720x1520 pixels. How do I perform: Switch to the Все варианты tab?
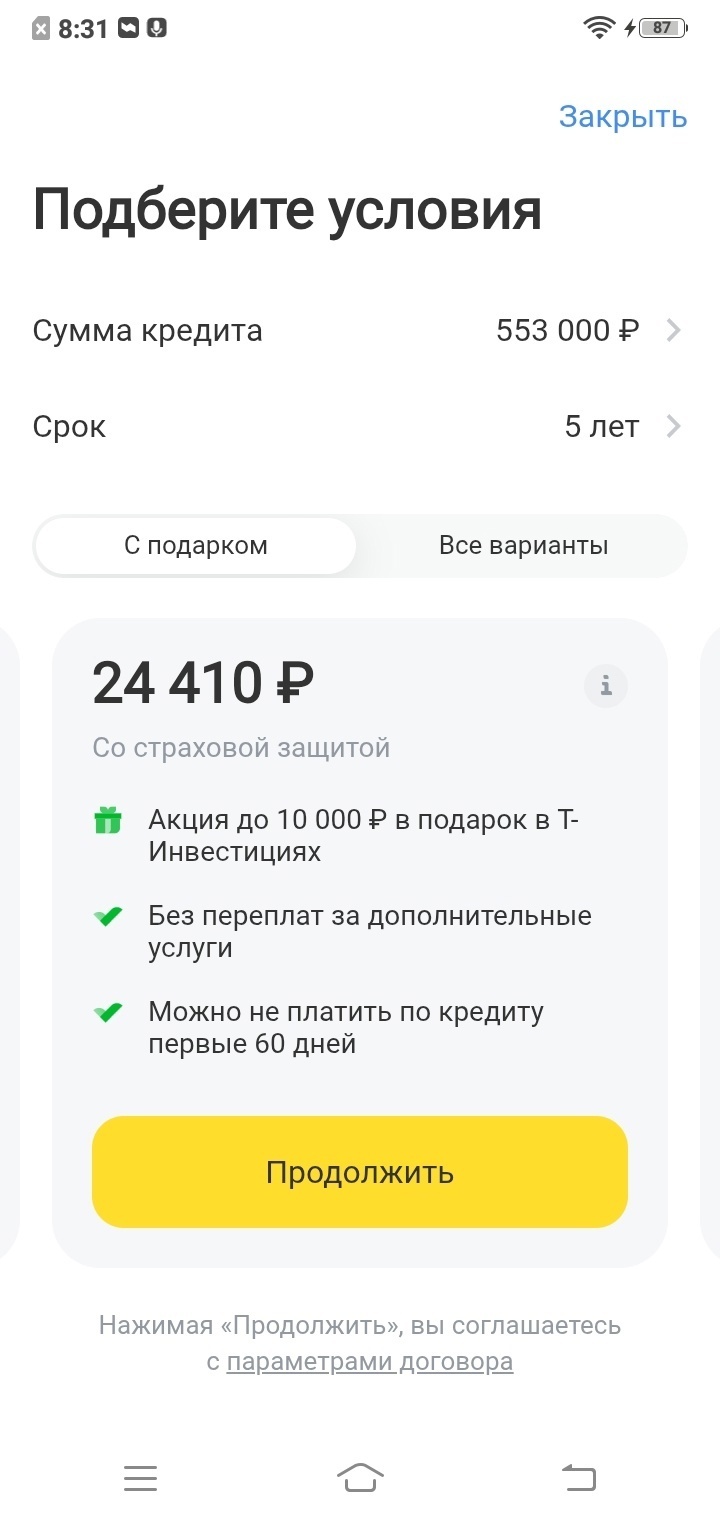pyautogui.click(x=523, y=545)
